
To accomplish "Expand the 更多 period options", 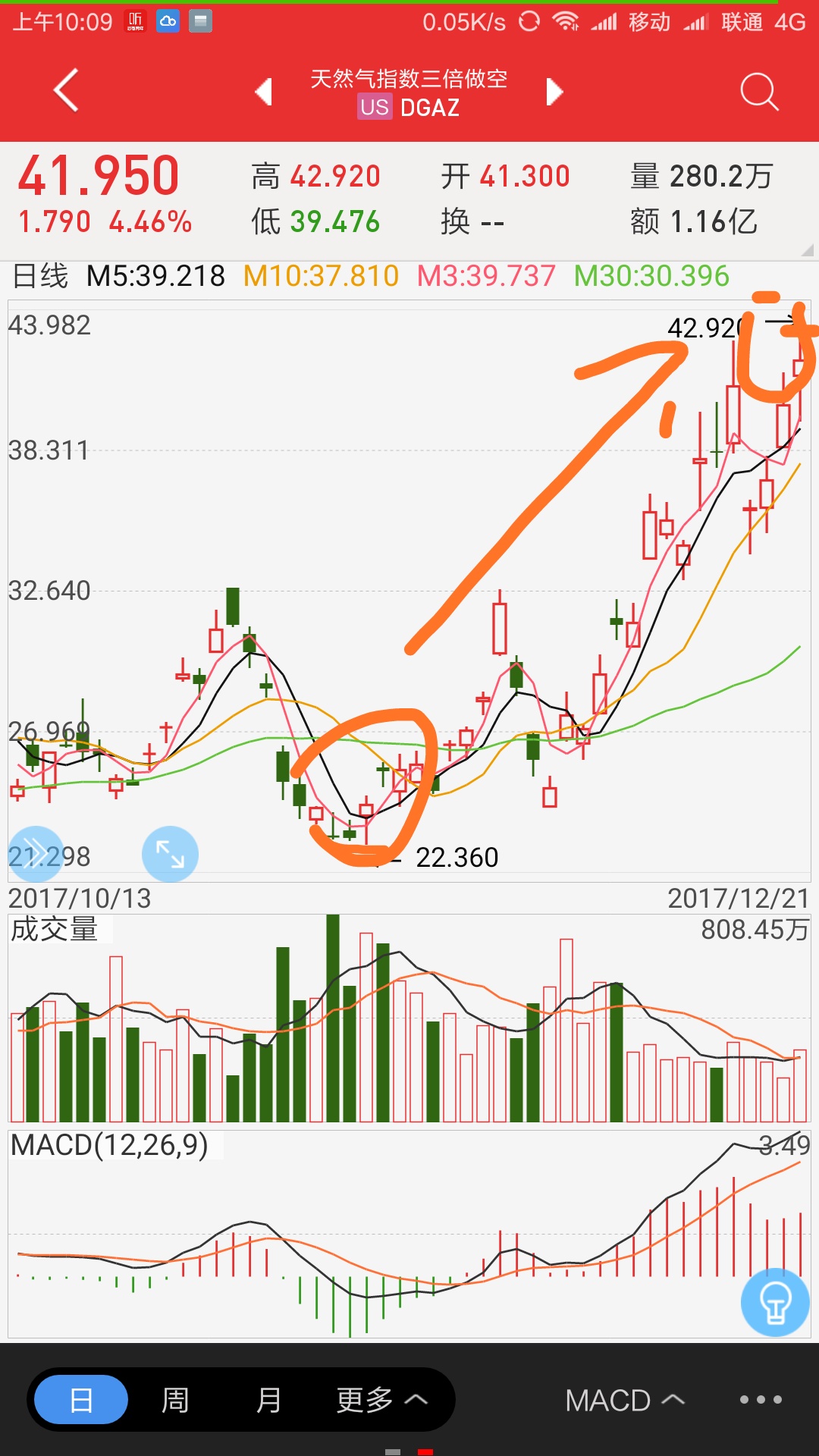I will (x=381, y=1400).
